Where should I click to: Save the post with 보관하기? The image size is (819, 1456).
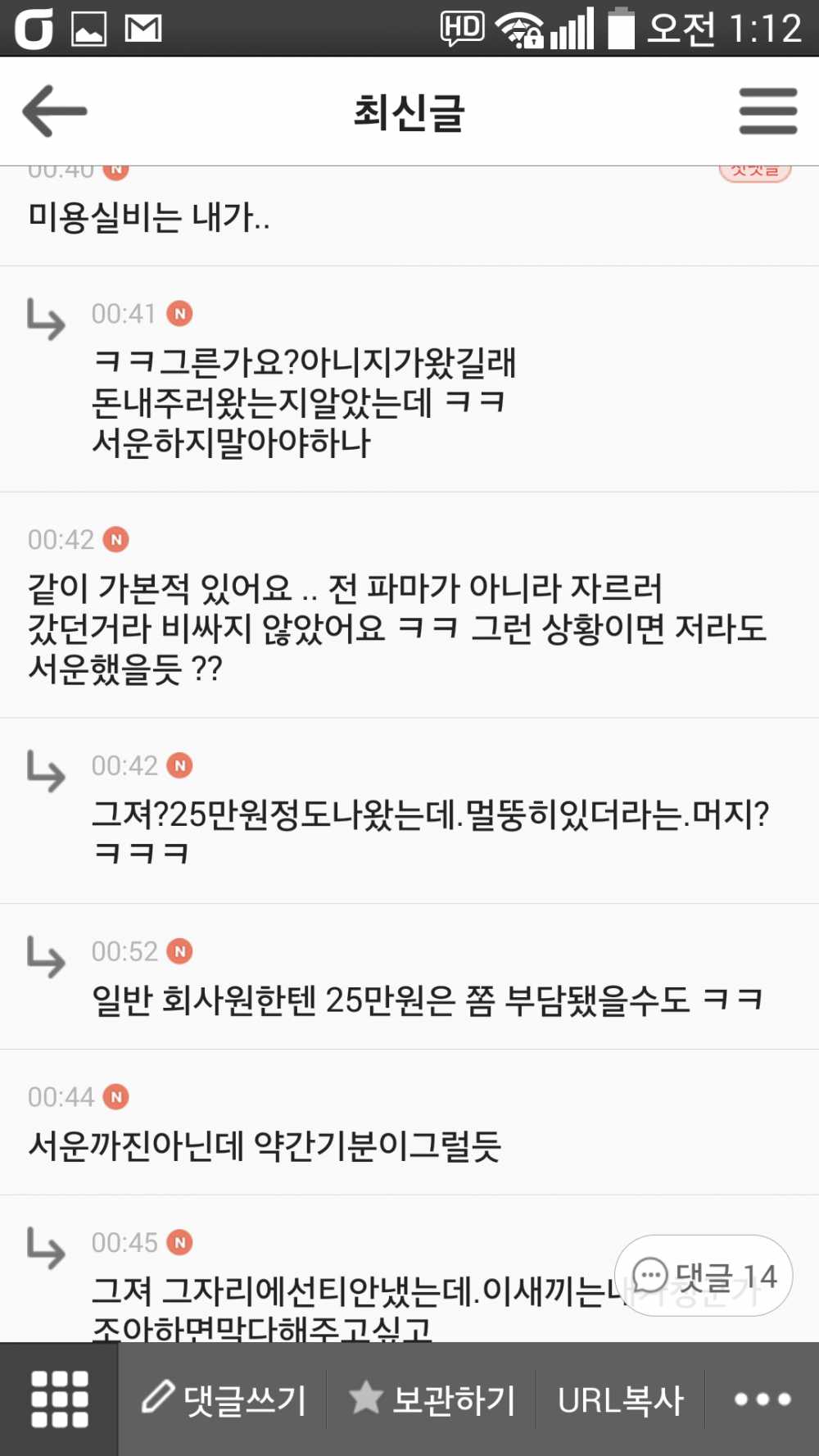(x=432, y=1399)
